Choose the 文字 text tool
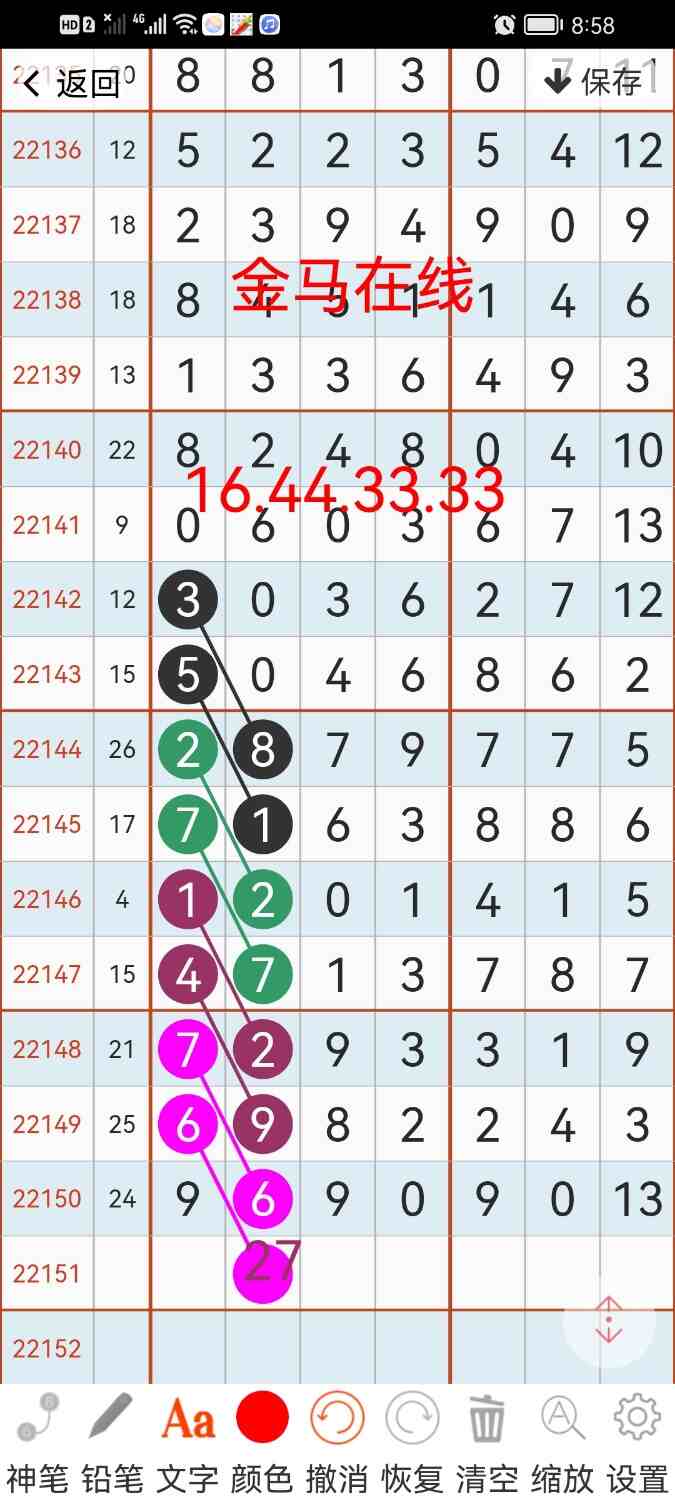 [x=187, y=1440]
